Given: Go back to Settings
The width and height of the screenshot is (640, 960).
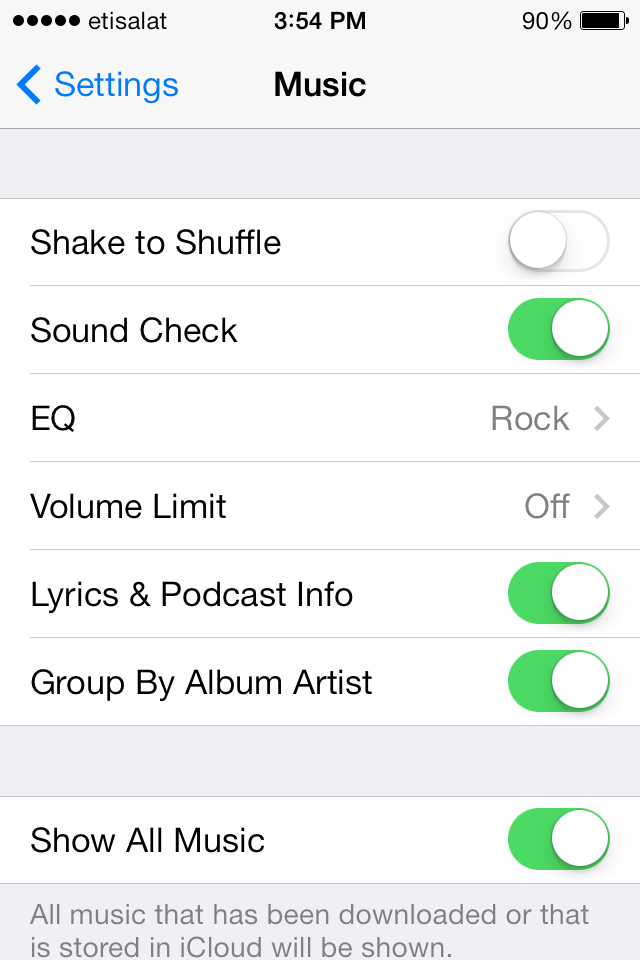Looking at the screenshot, I should click(98, 85).
